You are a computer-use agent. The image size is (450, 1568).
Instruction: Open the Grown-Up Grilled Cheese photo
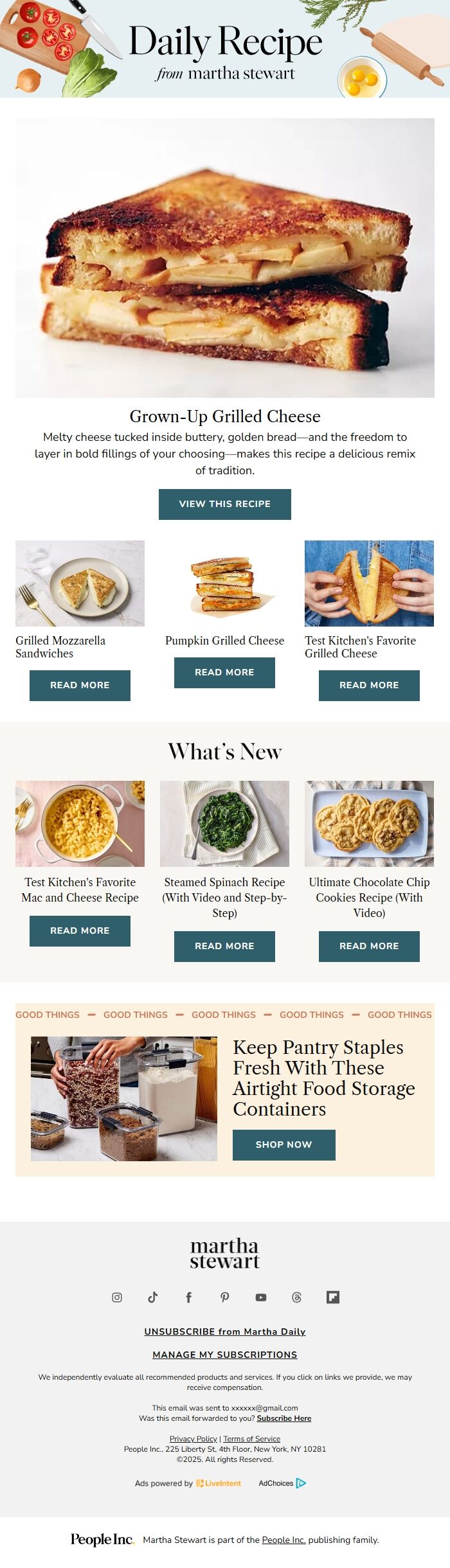225,258
